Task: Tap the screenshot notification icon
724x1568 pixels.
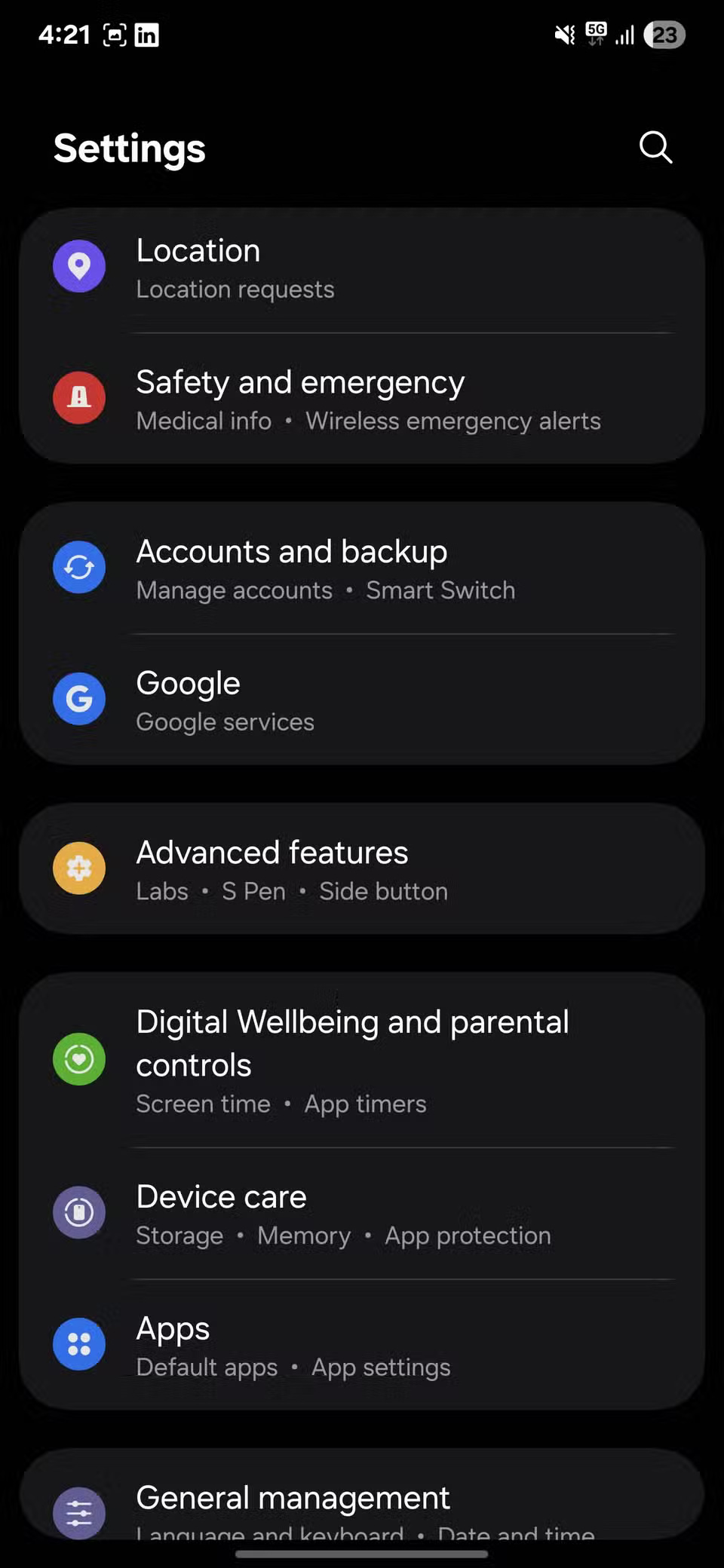Action: pos(115,34)
